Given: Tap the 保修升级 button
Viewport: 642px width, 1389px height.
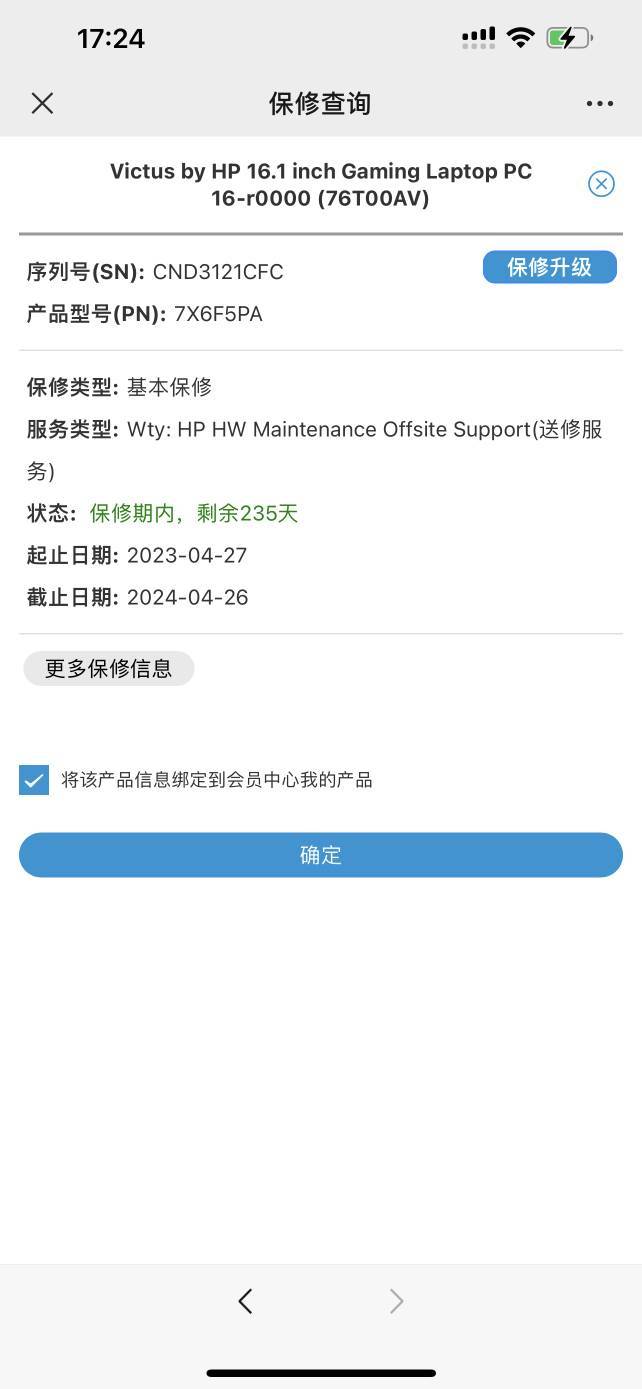Looking at the screenshot, I should coord(550,267).
